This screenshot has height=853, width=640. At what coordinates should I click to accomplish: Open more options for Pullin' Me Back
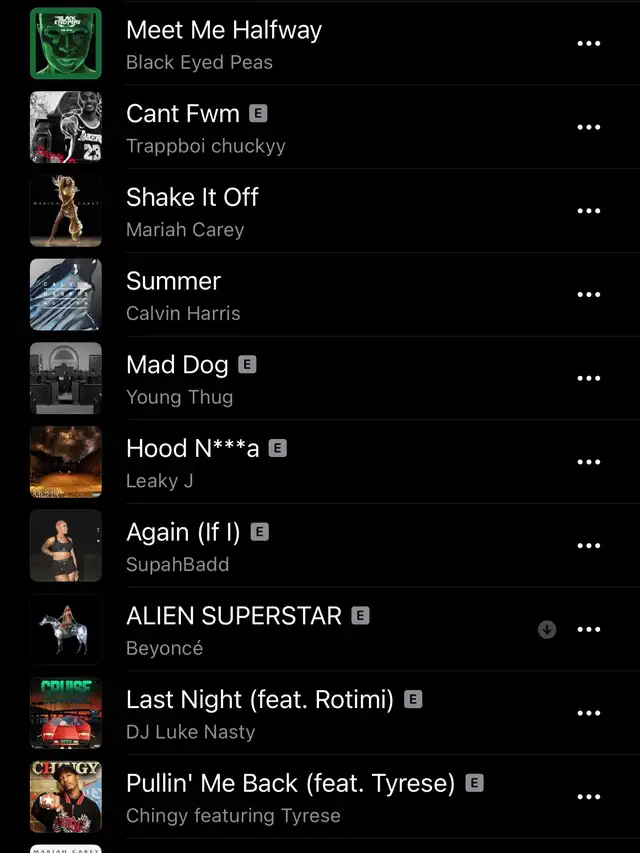[x=589, y=797]
